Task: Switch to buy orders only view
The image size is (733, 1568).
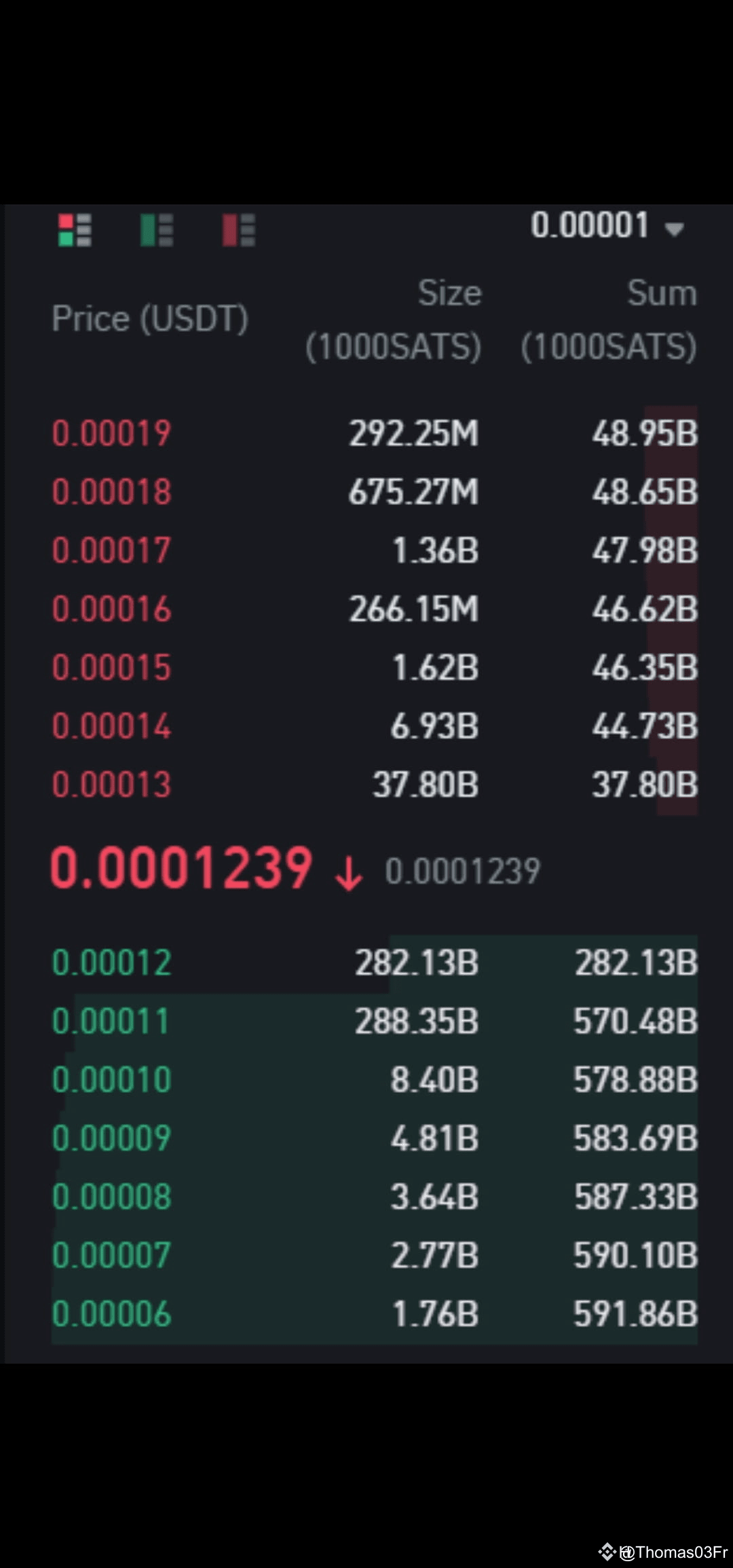Action: pyautogui.click(x=157, y=231)
